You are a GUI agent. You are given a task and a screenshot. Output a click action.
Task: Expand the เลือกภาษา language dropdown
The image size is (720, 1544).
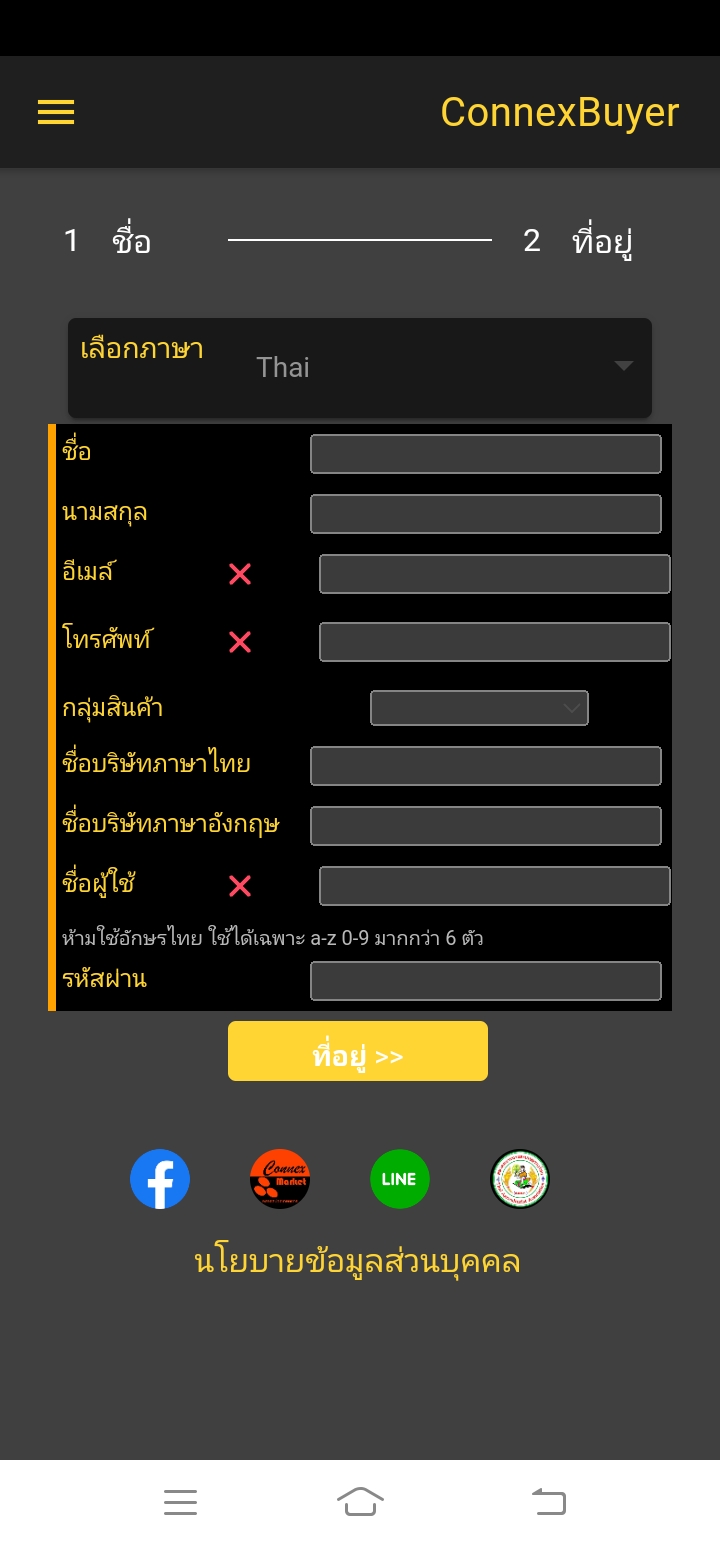pyautogui.click(x=360, y=367)
